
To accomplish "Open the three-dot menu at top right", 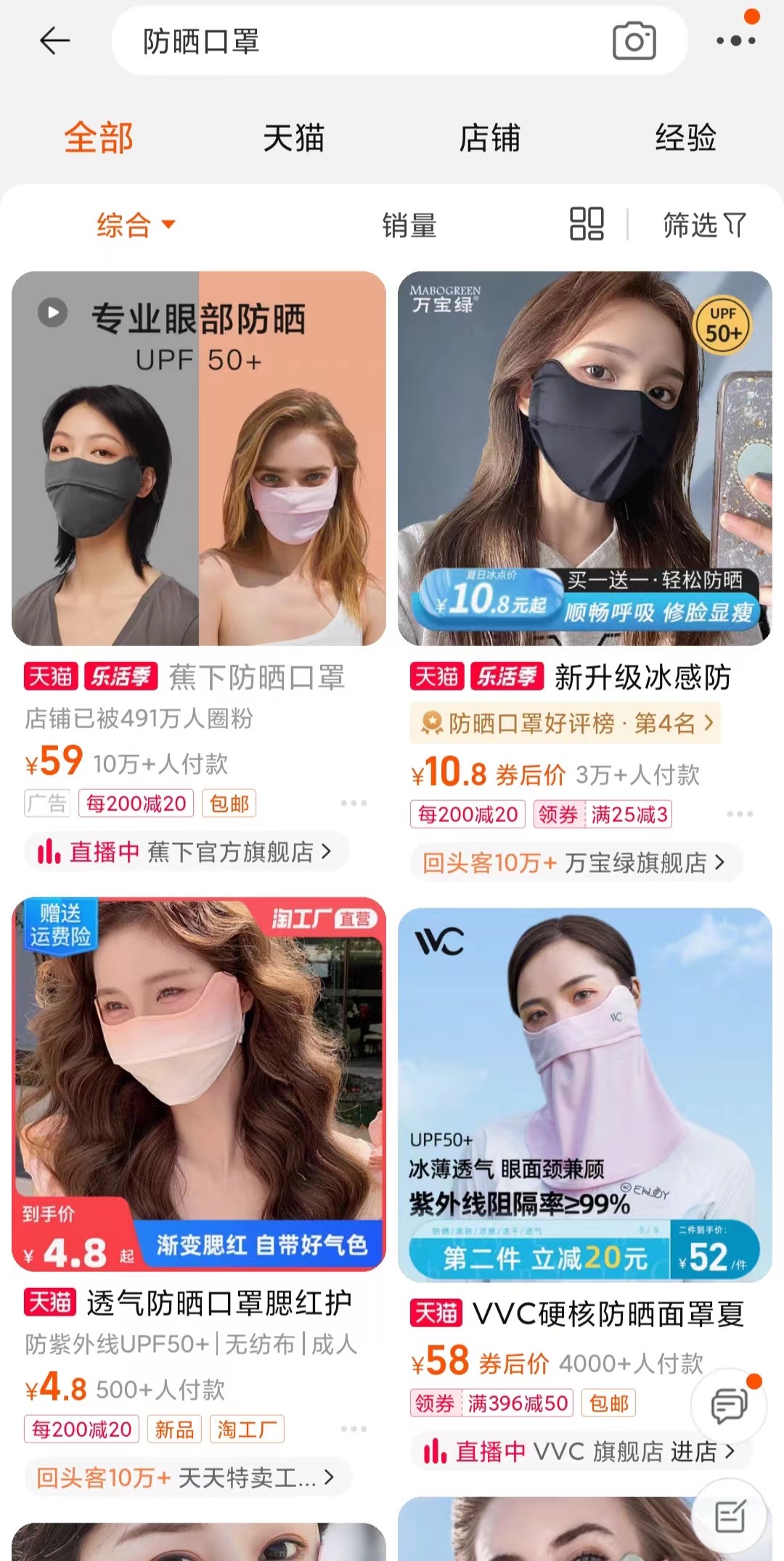I will [736, 41].
